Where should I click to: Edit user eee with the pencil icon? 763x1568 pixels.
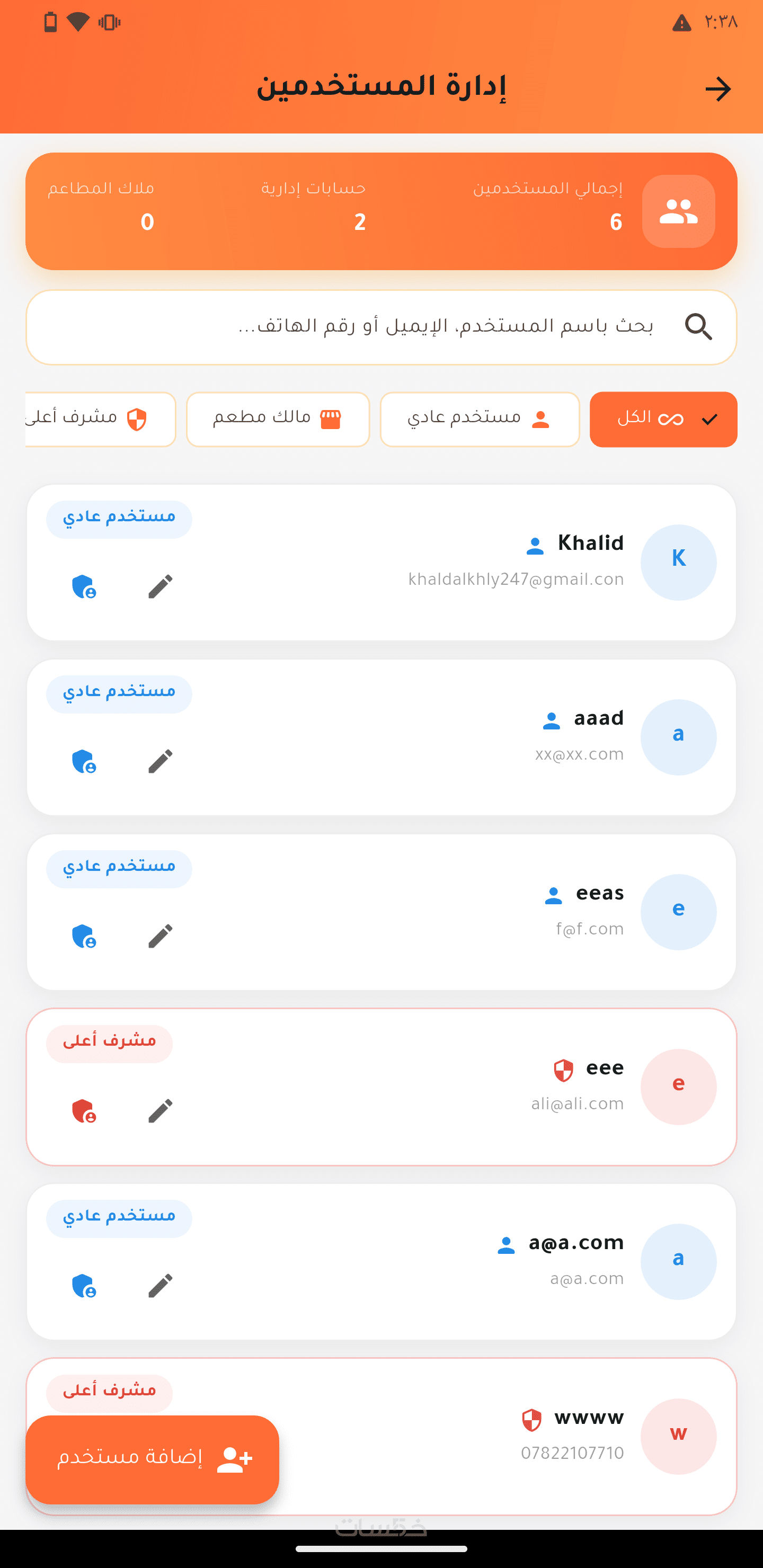[160, 1111]
